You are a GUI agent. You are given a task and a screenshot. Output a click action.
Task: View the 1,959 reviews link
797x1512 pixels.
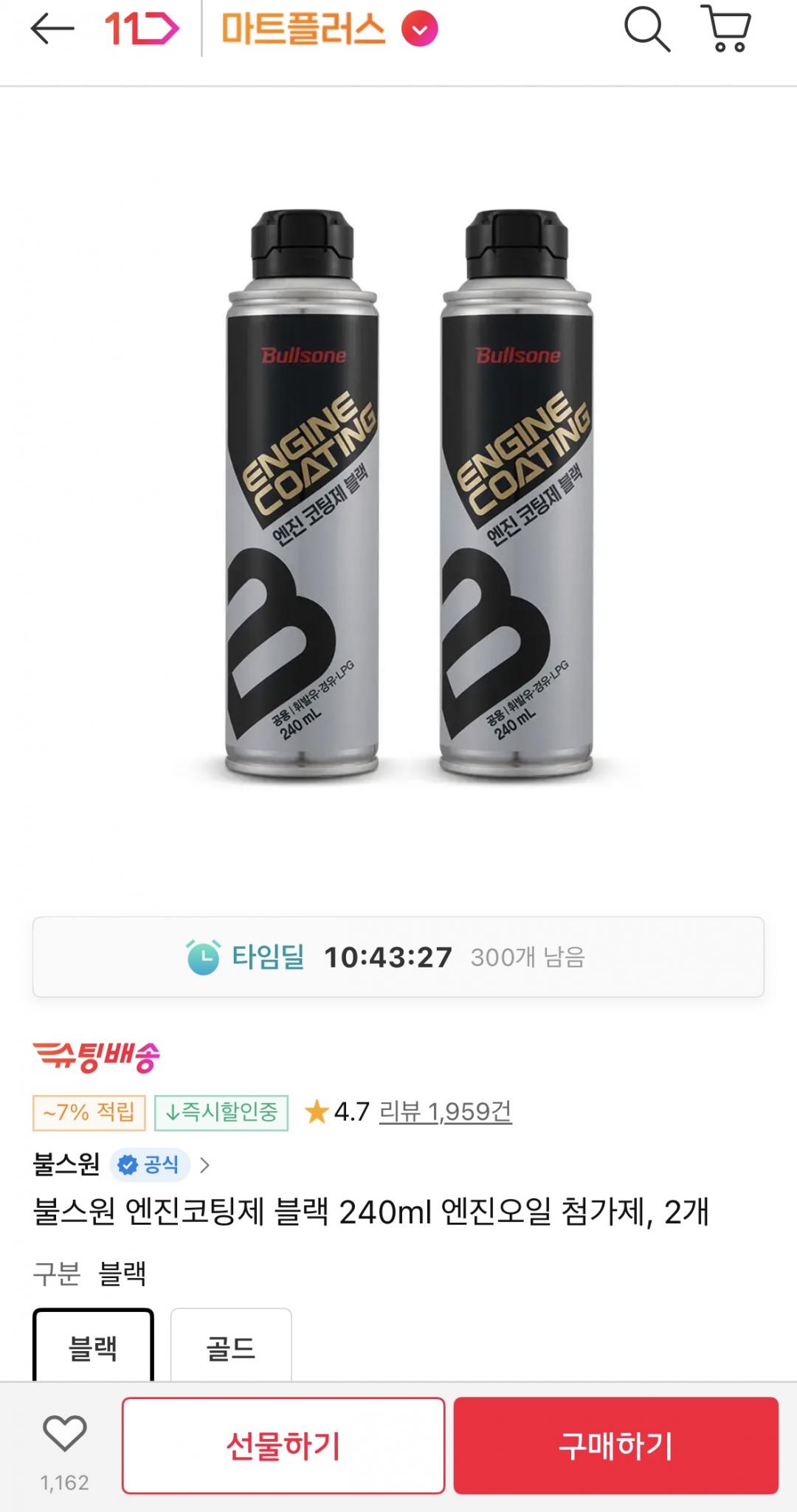coord(445,1111)
